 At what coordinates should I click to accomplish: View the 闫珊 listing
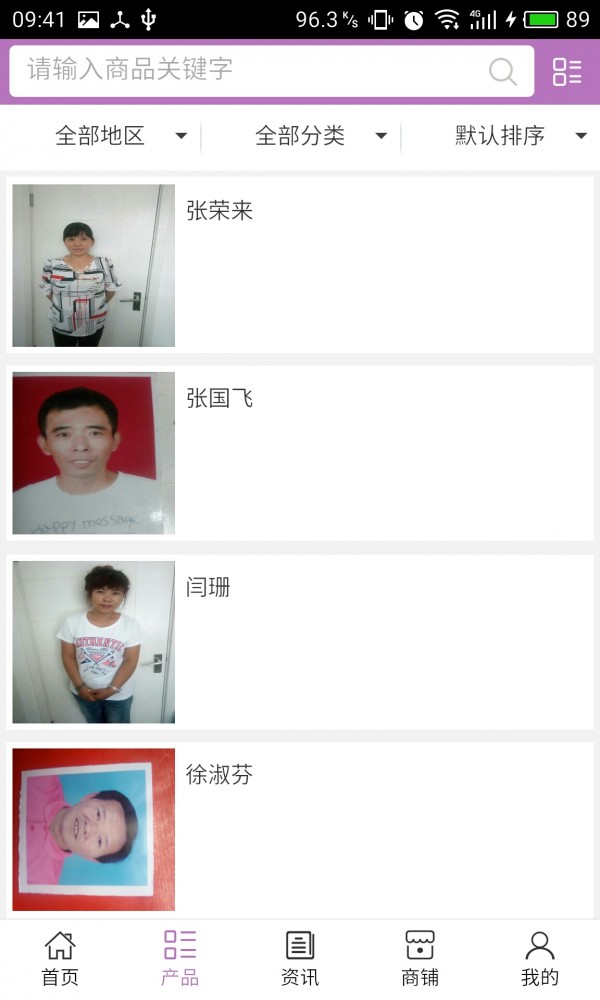click(x=300, y=641)
